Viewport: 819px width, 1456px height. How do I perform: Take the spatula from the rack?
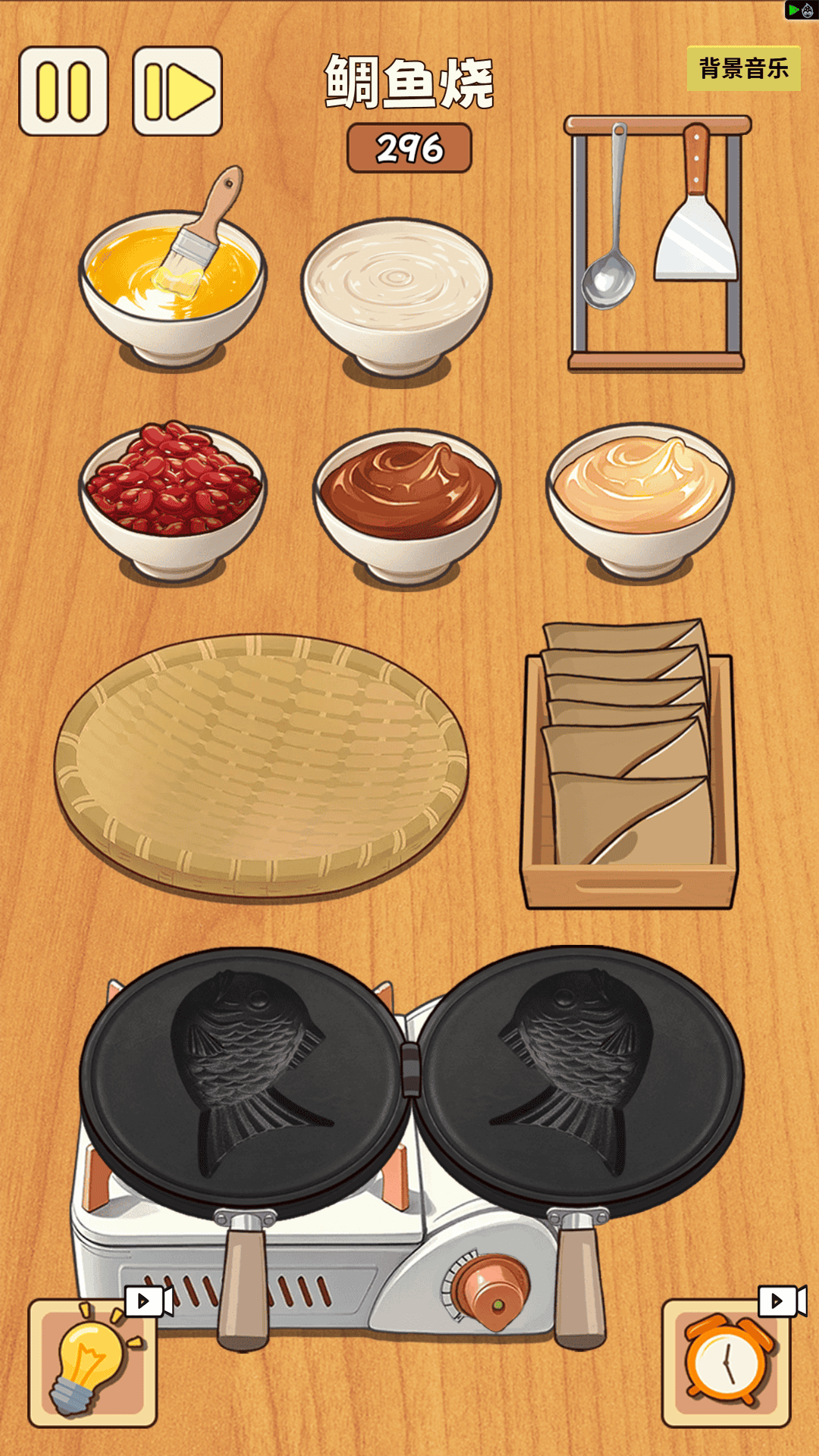tap(697, 203)
